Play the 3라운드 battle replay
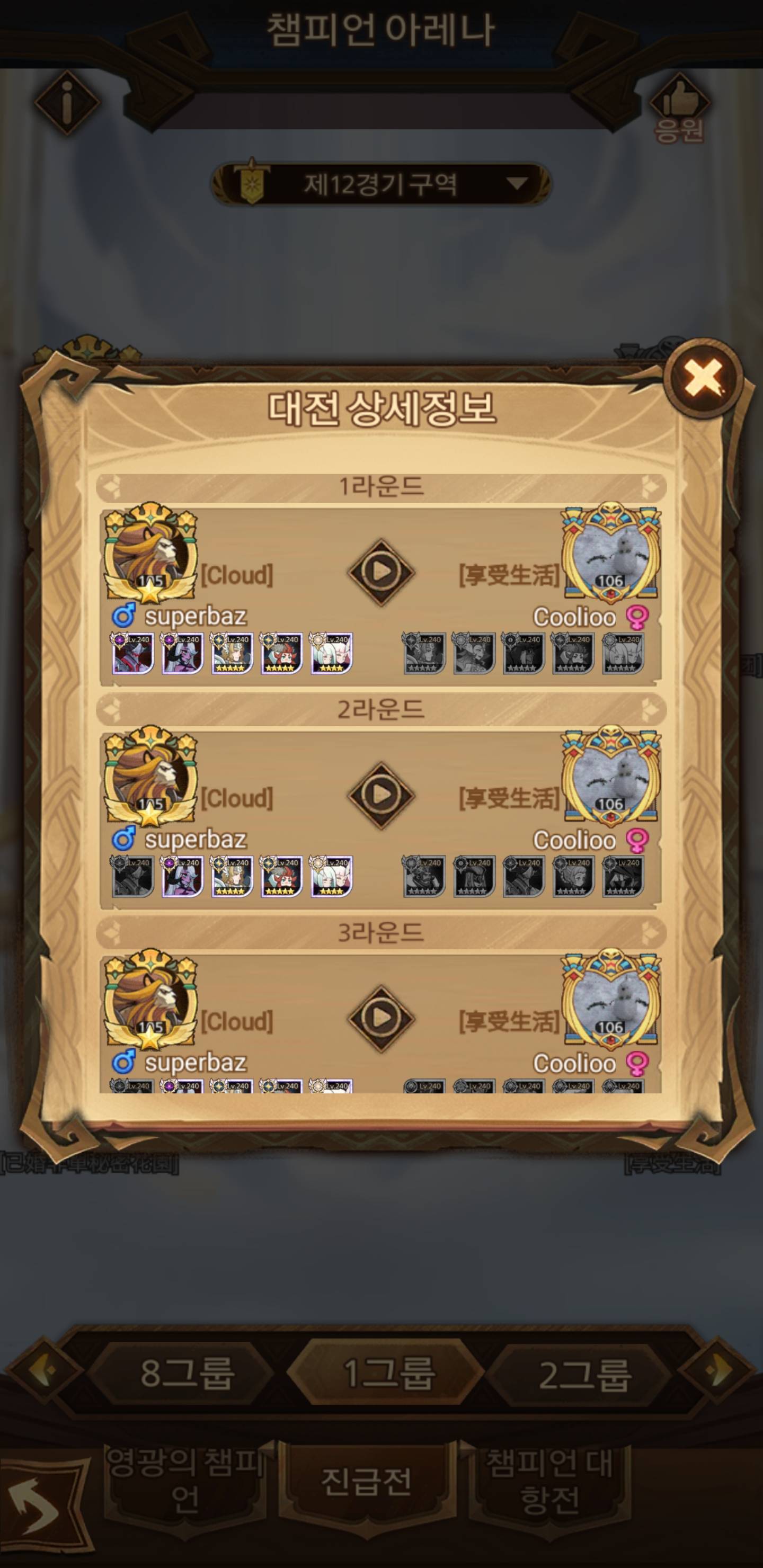This screenshot has height=1568, width=763. click(381, 1018)
